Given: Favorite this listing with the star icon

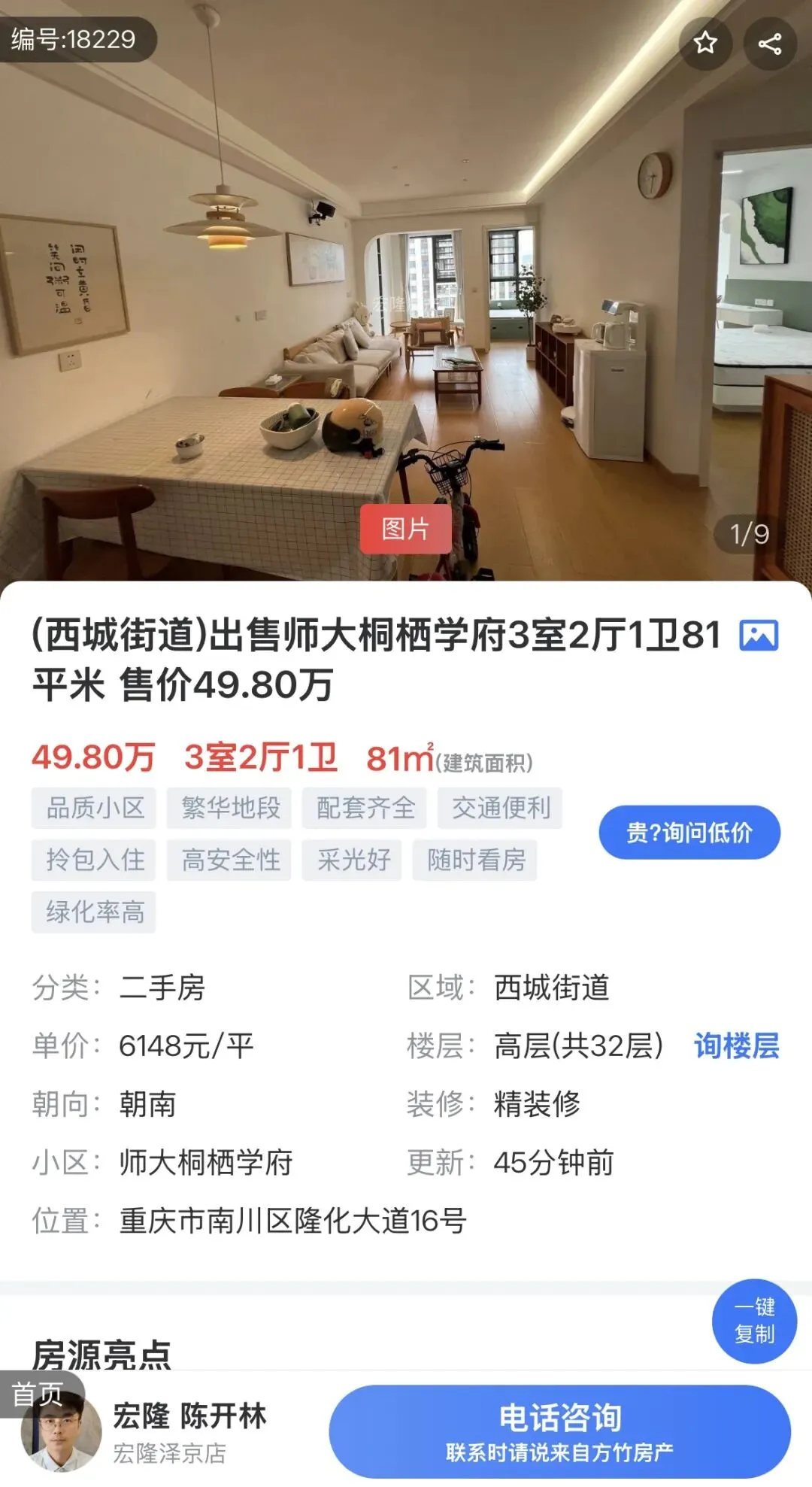Looking at the screenshot, I should [x=705, y=43].
